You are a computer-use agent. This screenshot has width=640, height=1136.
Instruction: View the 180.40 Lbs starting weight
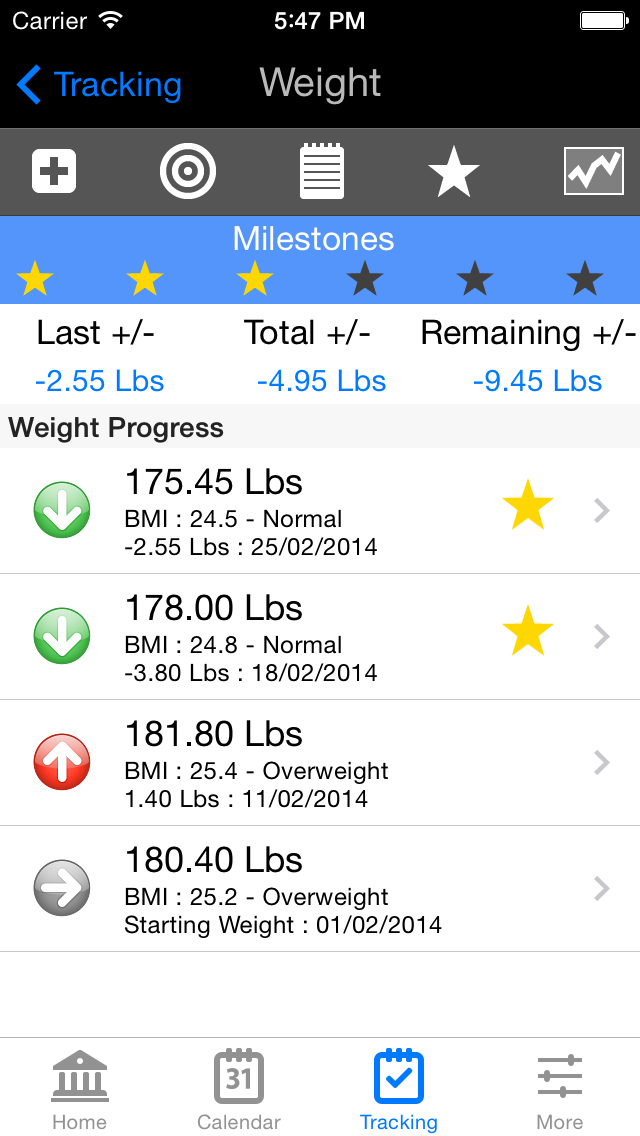(320, 888)
